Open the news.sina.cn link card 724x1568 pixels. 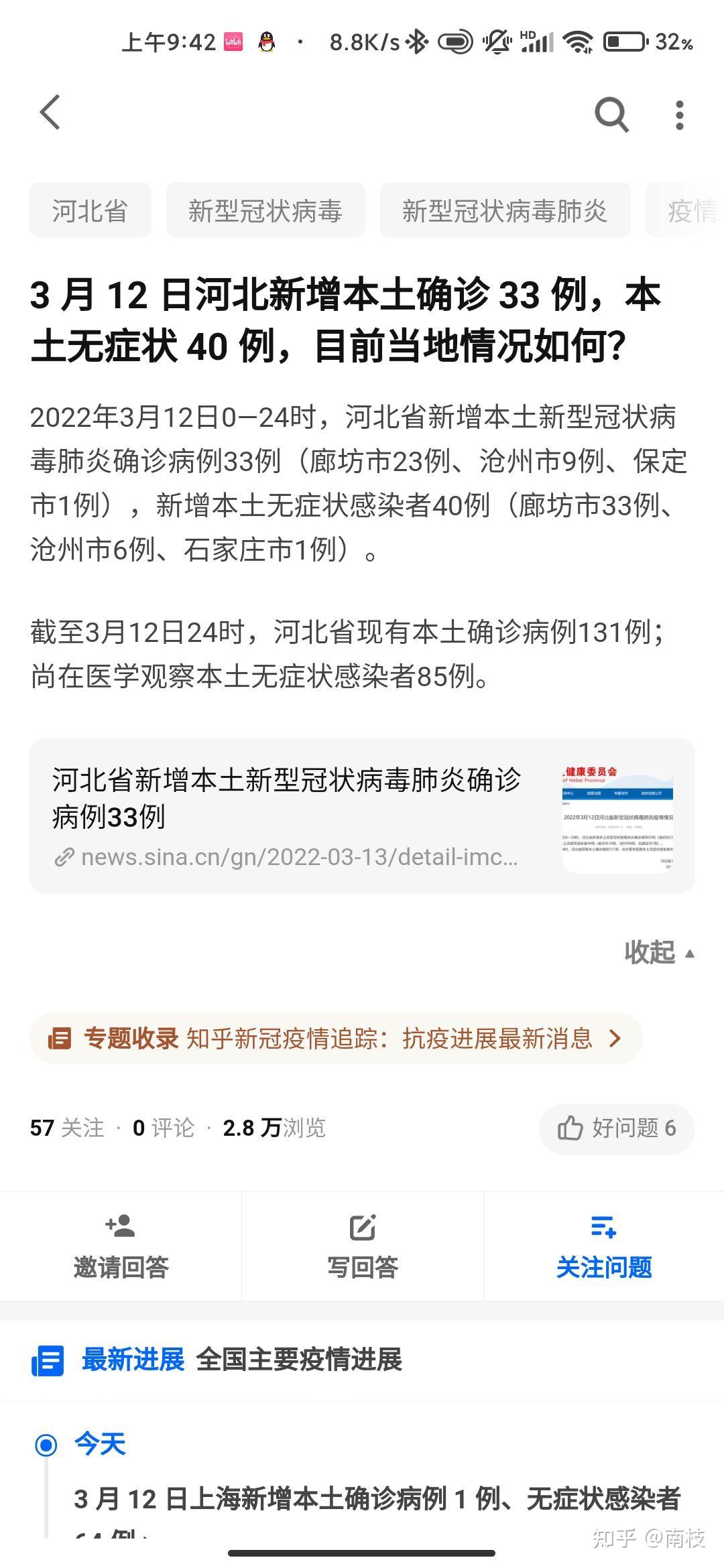[x=362, y=816]
